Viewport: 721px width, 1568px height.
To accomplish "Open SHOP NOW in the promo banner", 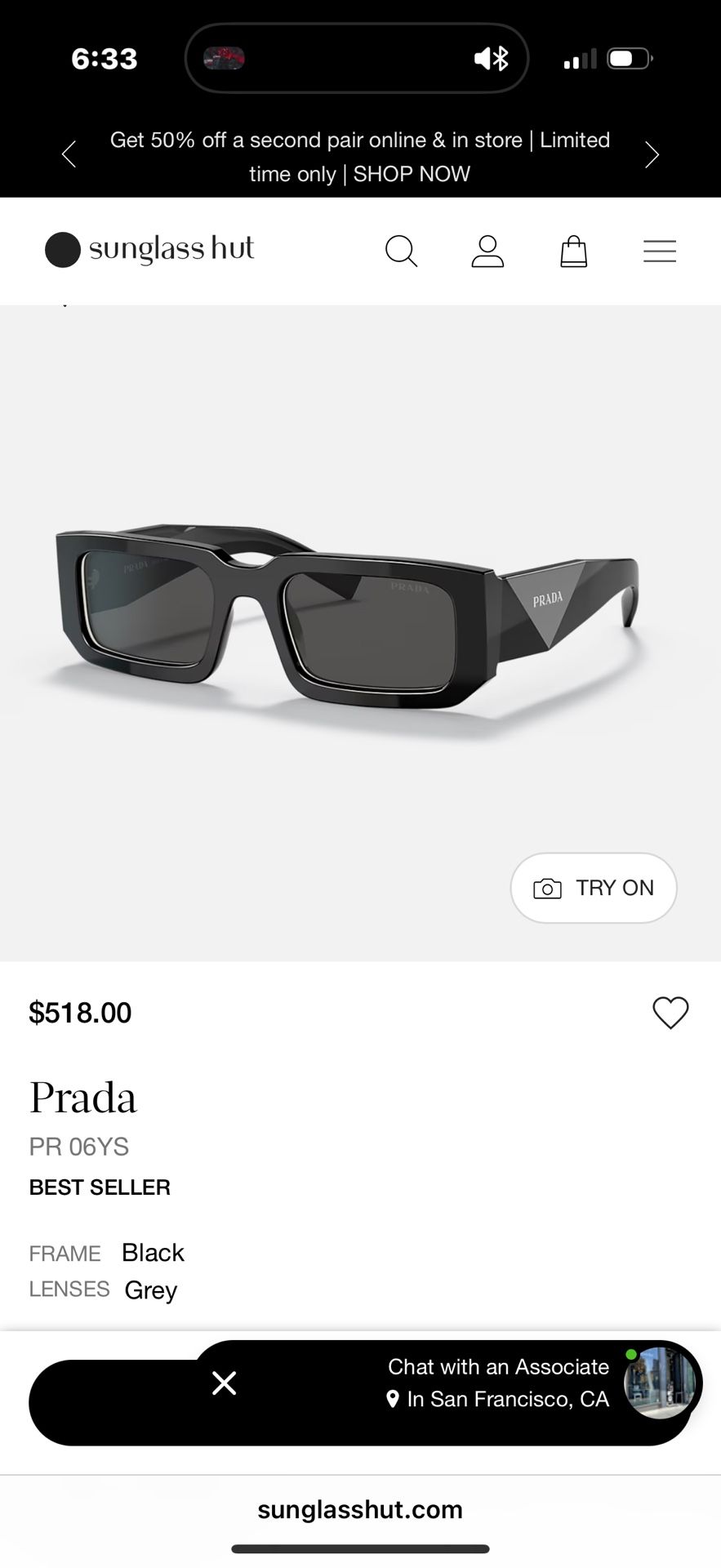I will 411,173.
